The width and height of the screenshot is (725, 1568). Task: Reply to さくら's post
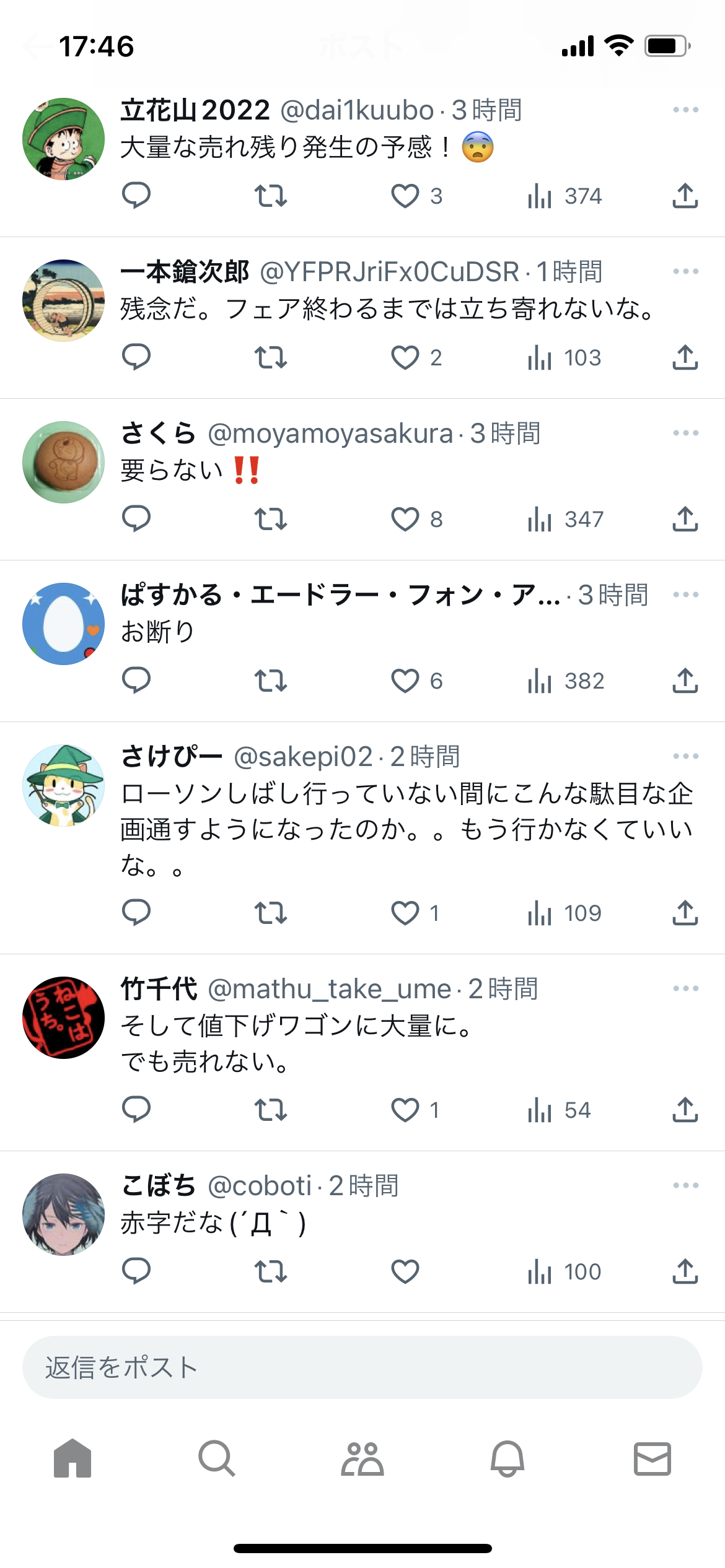click(x=136, y=519)
